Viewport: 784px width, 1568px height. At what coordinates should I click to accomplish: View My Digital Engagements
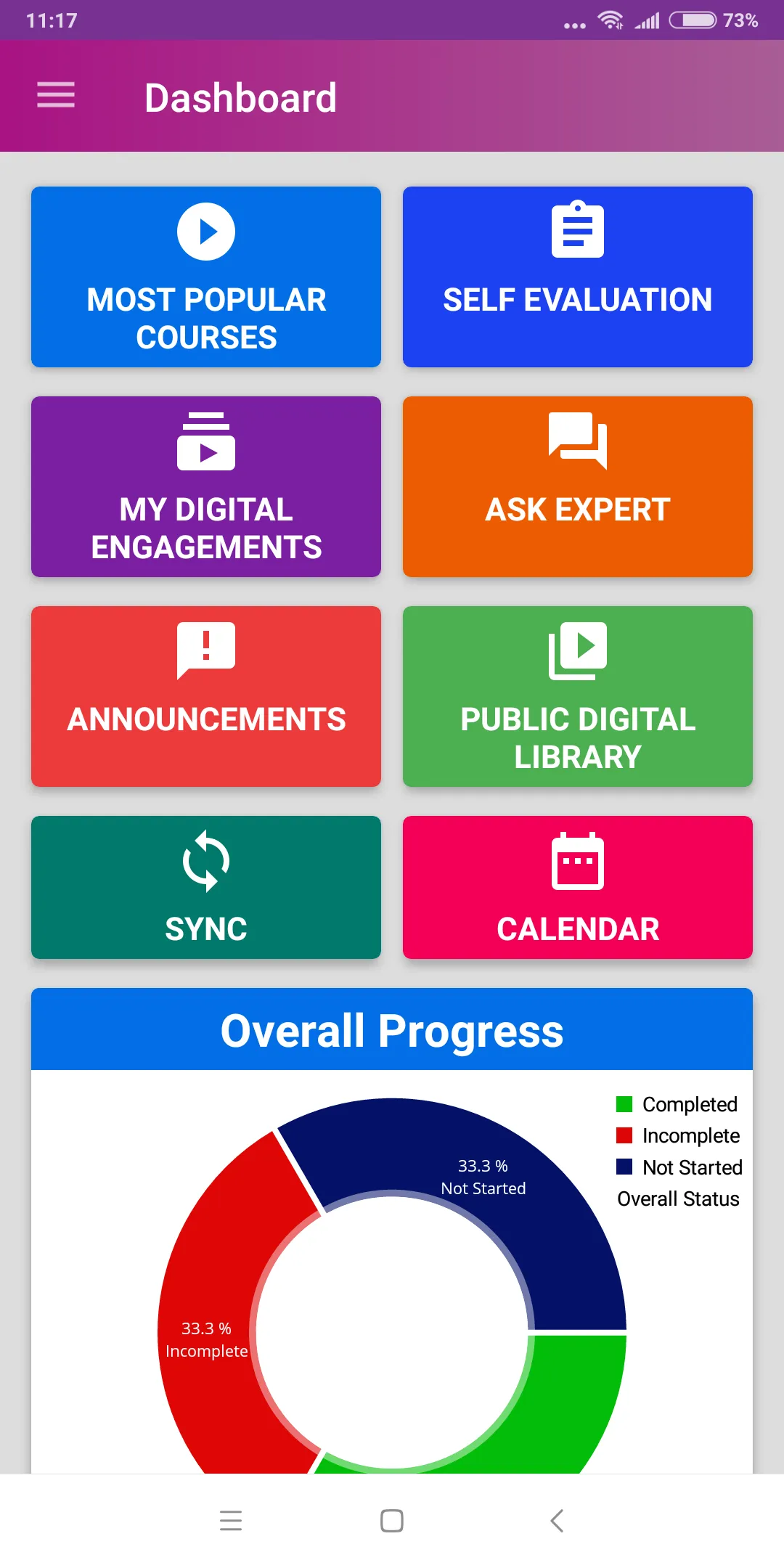(x=206, y=486)
